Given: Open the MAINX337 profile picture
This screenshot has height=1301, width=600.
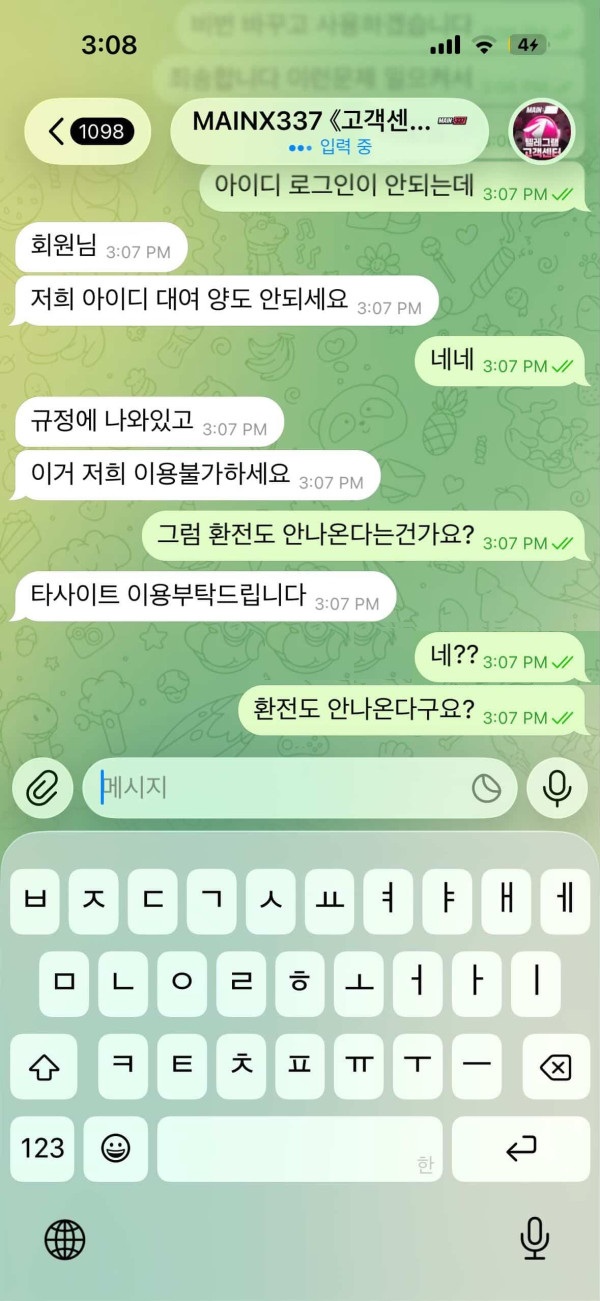Looking at the screenshot, I should click(x=541, y=131).
